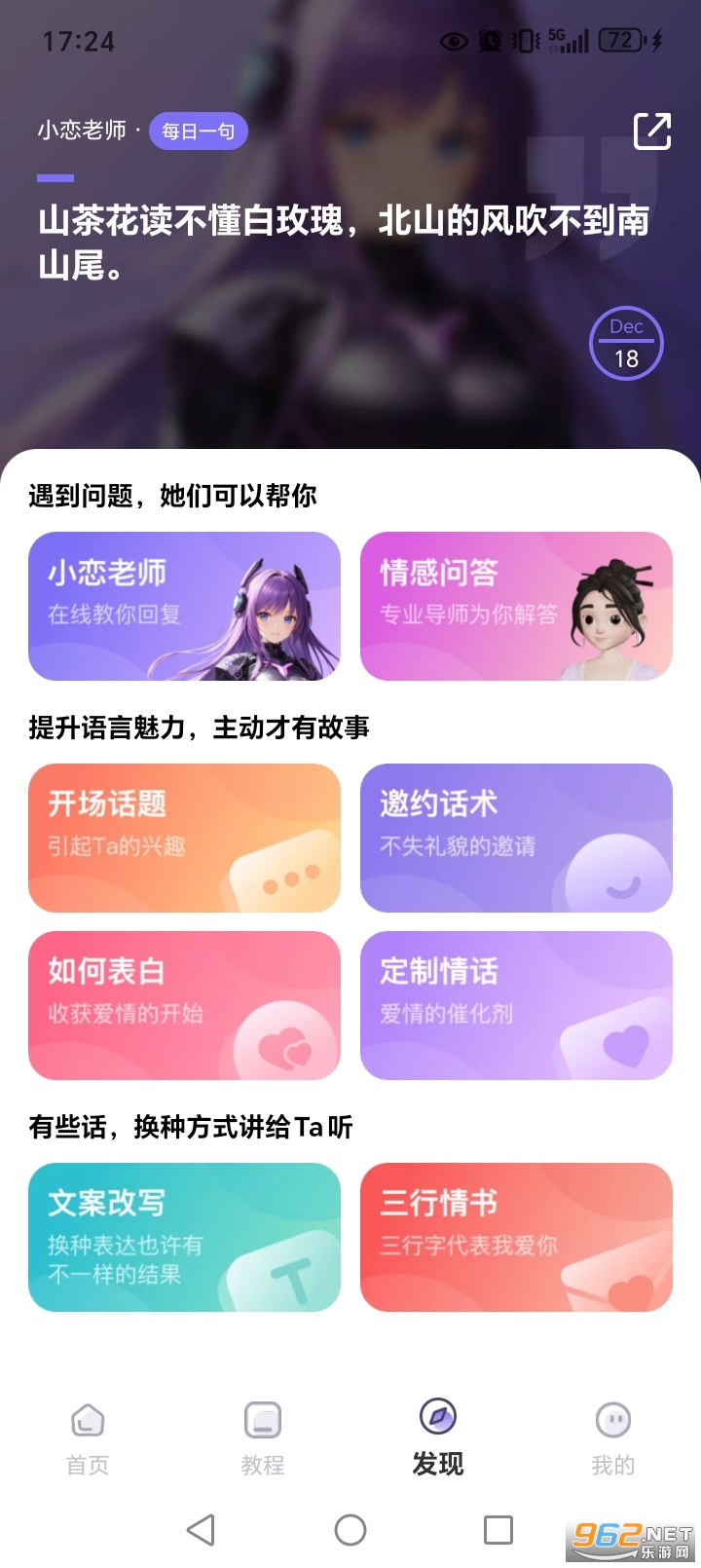This screenshot has height=1568, width=701.
Task: Tap the Android back navigation button
Action: (202, 1529)
